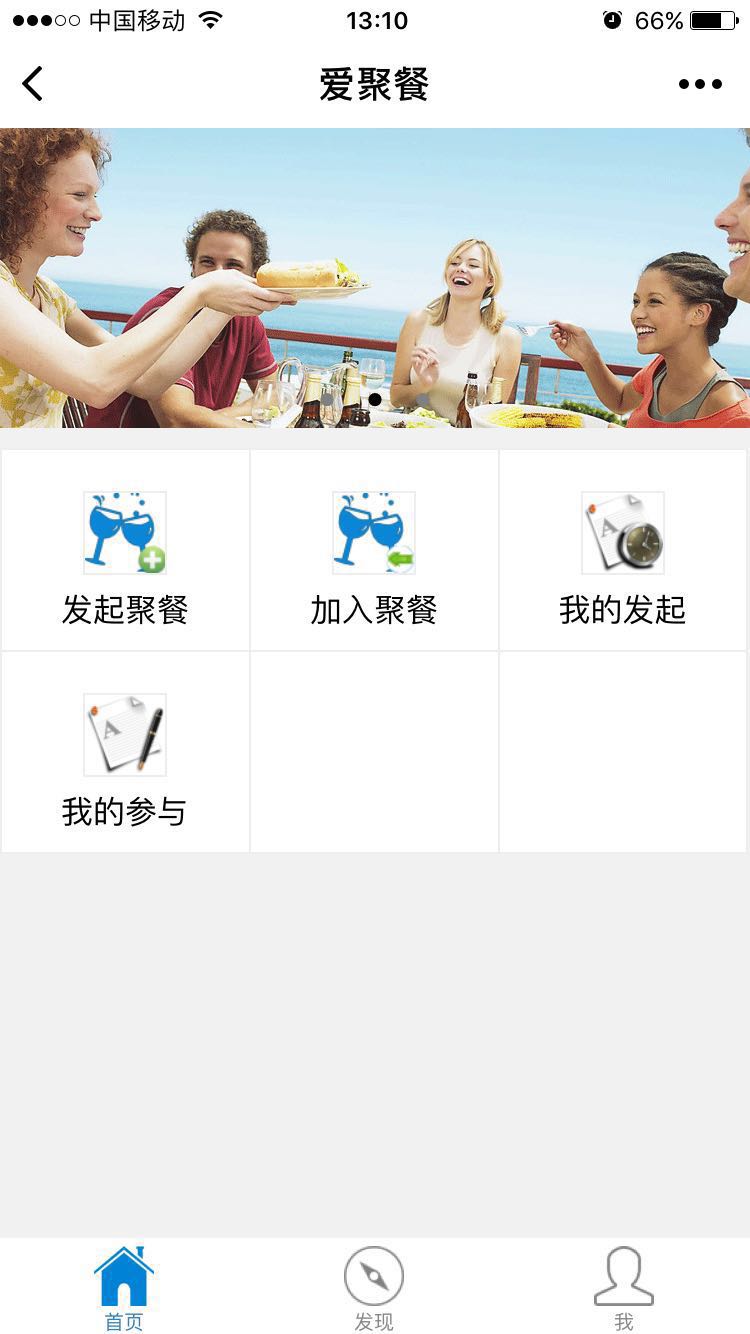Open 我的参与 section

click(125, 754)
